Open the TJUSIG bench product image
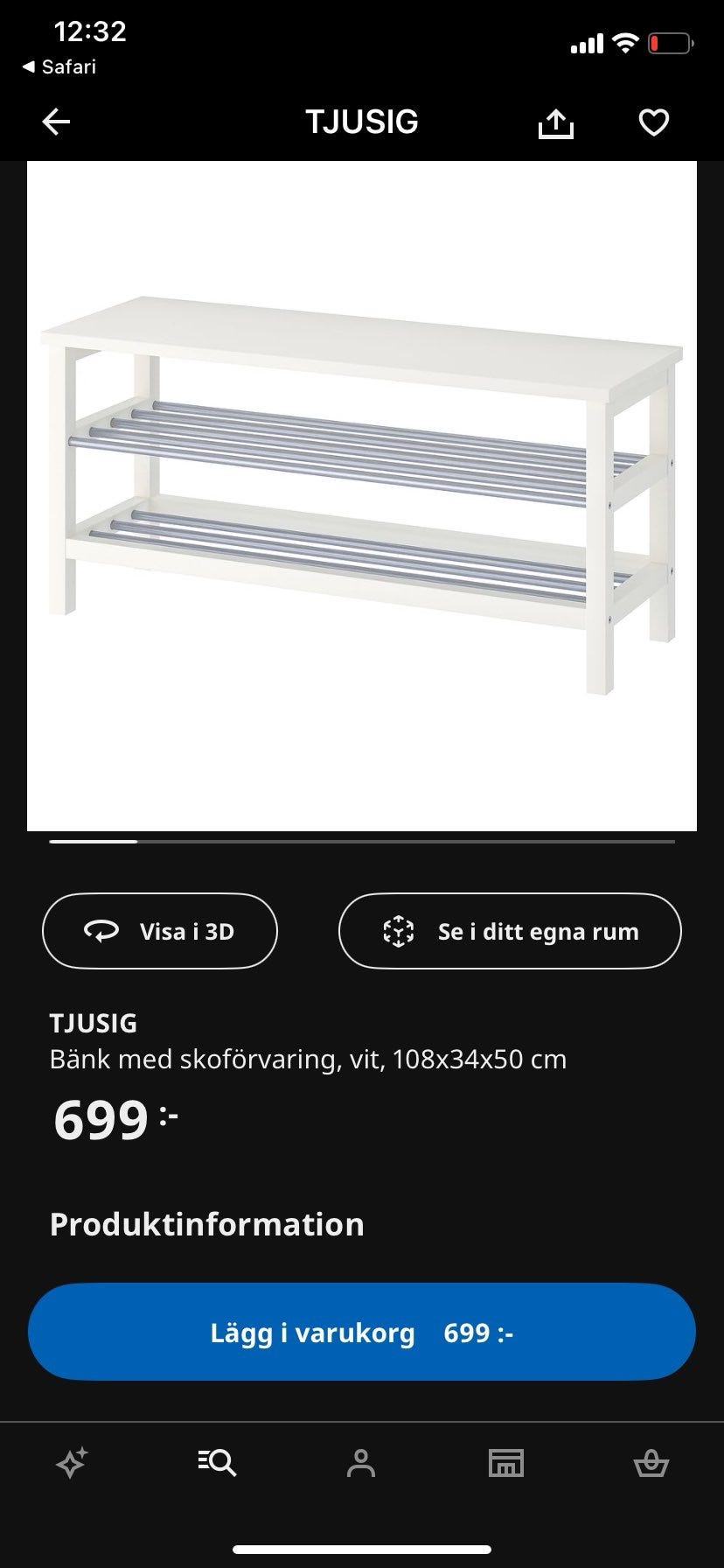Viewport: 724px width, 1568px height. pos(362,495)
